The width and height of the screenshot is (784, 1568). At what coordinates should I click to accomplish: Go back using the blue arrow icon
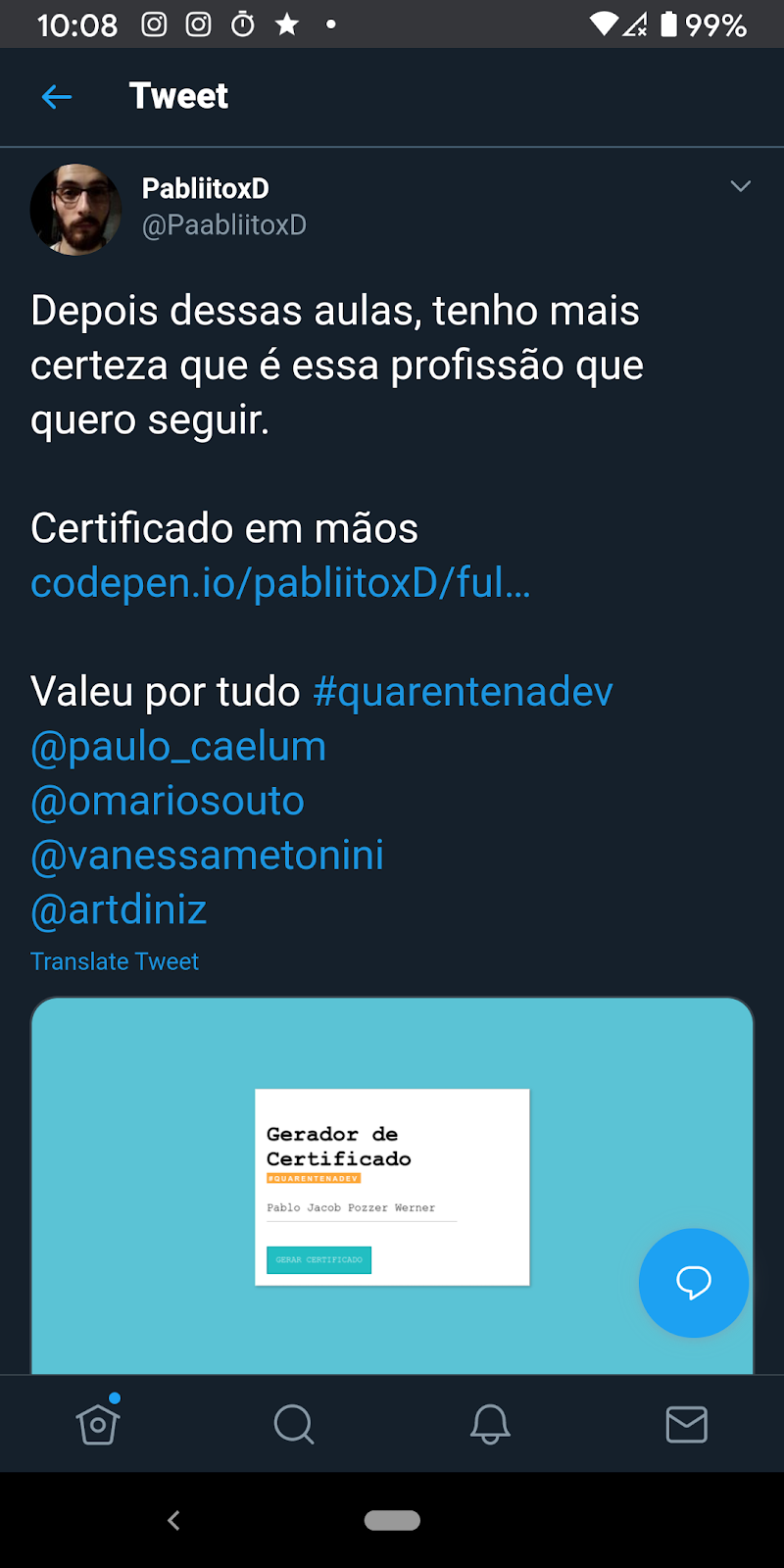(x=56, y=96)
